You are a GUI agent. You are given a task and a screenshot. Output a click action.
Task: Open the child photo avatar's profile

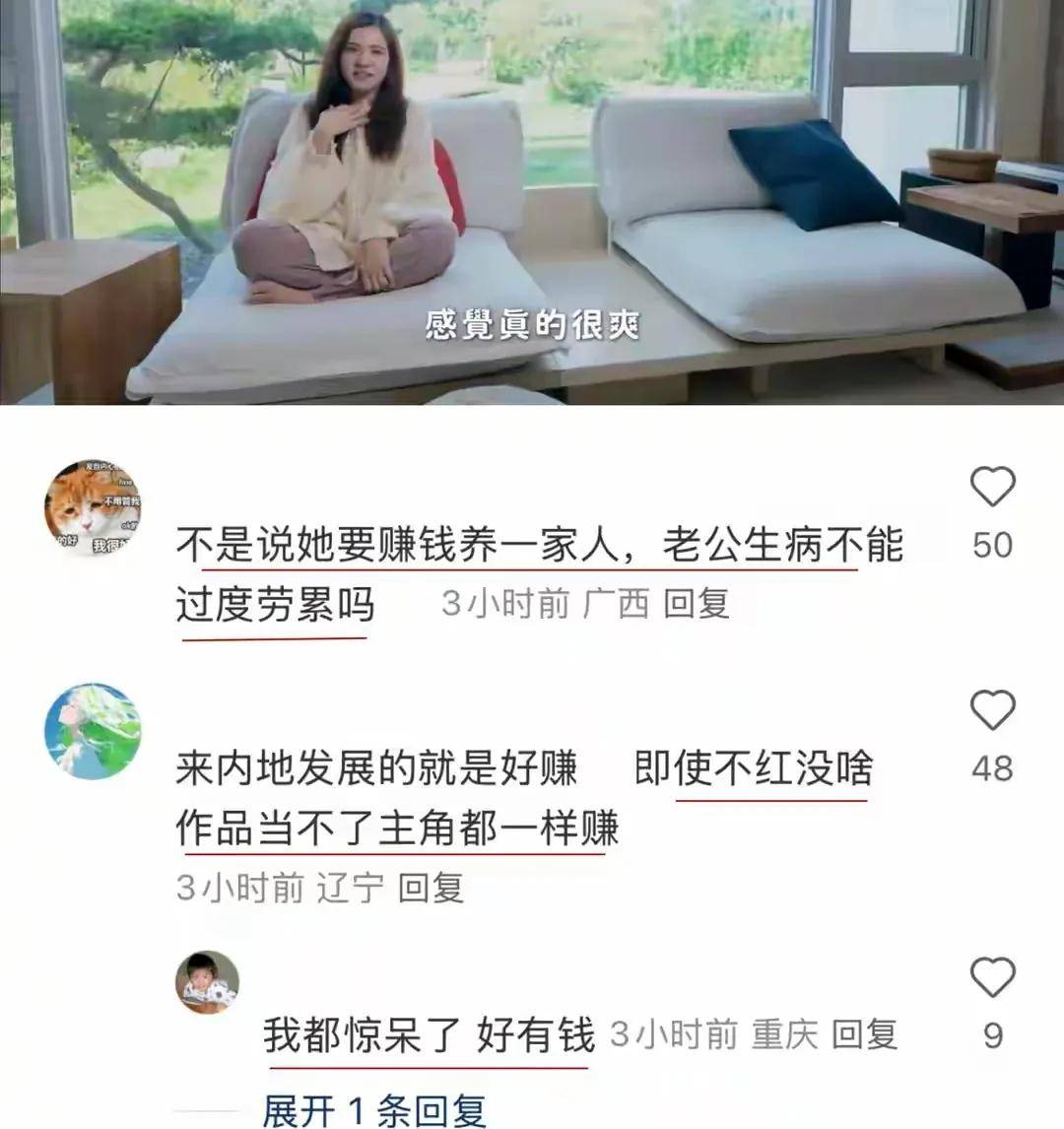[x=207, y=982]
